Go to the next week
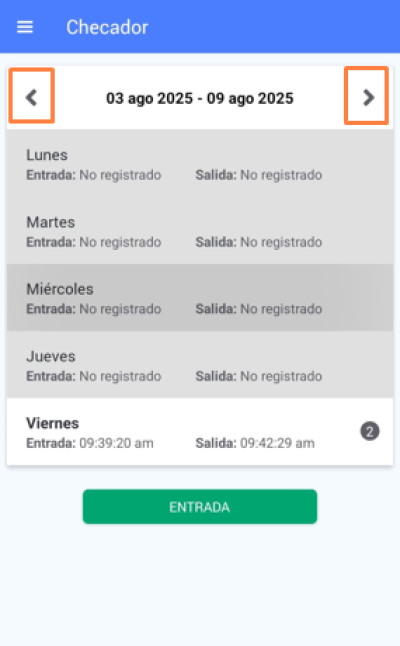 [x=367, y=96]
